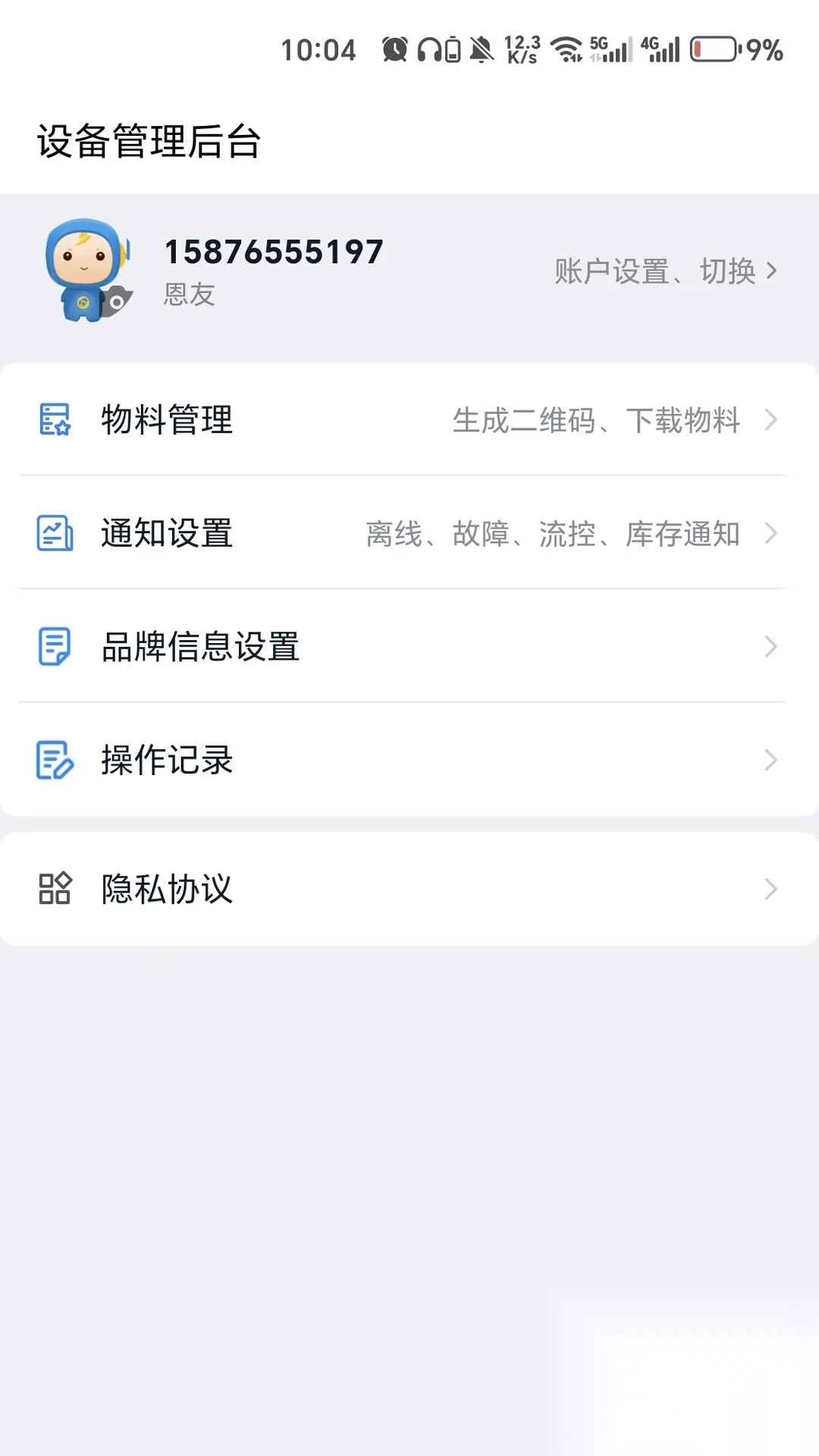The height and width of the screenshot is (1456, 819).
Task: Click the 4G signal indicator
Action: click(661, 48)
